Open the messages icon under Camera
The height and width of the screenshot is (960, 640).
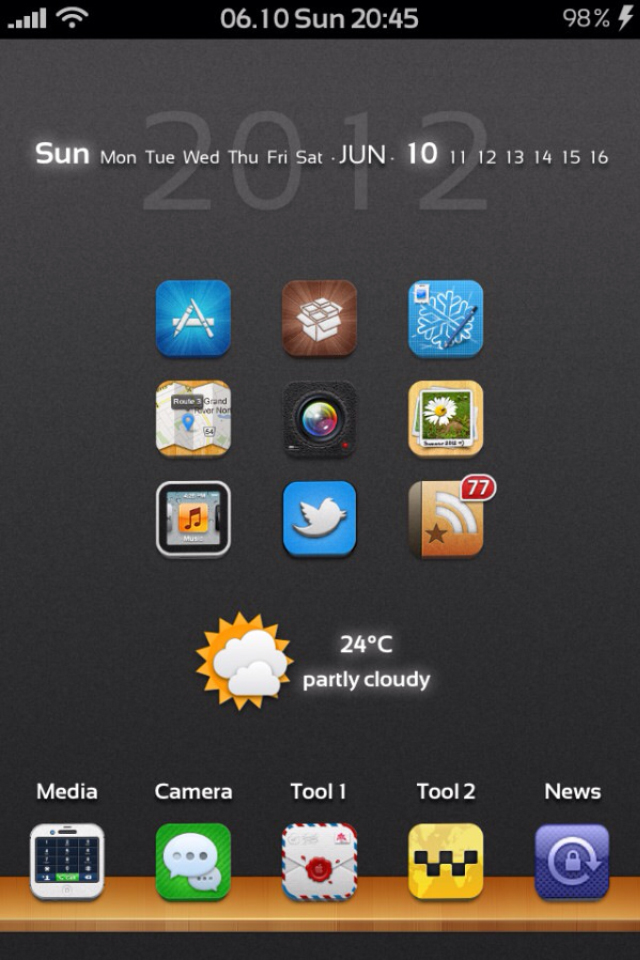pyautogui.click(x=193, y=861)
